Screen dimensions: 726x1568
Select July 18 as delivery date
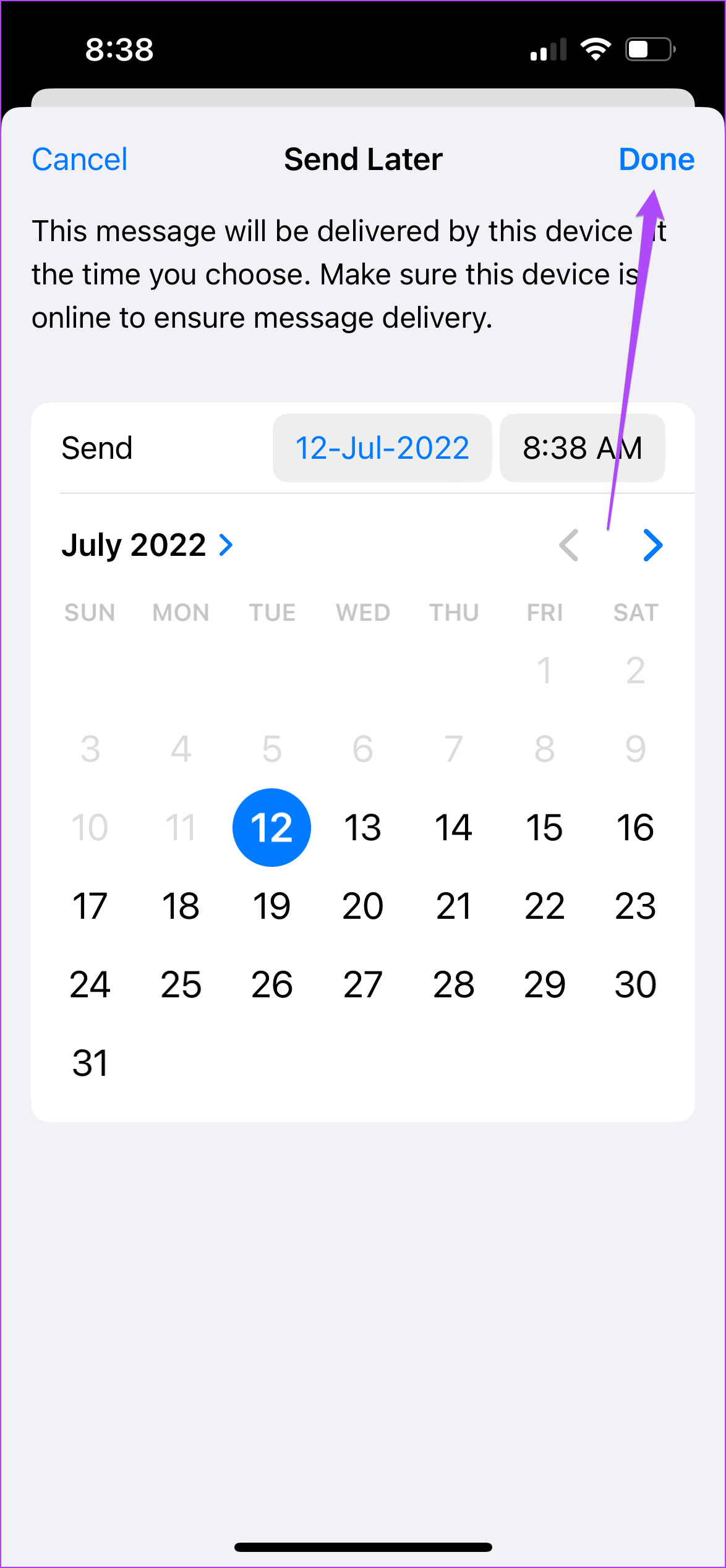pyautogui.click(x=181, y=906)
